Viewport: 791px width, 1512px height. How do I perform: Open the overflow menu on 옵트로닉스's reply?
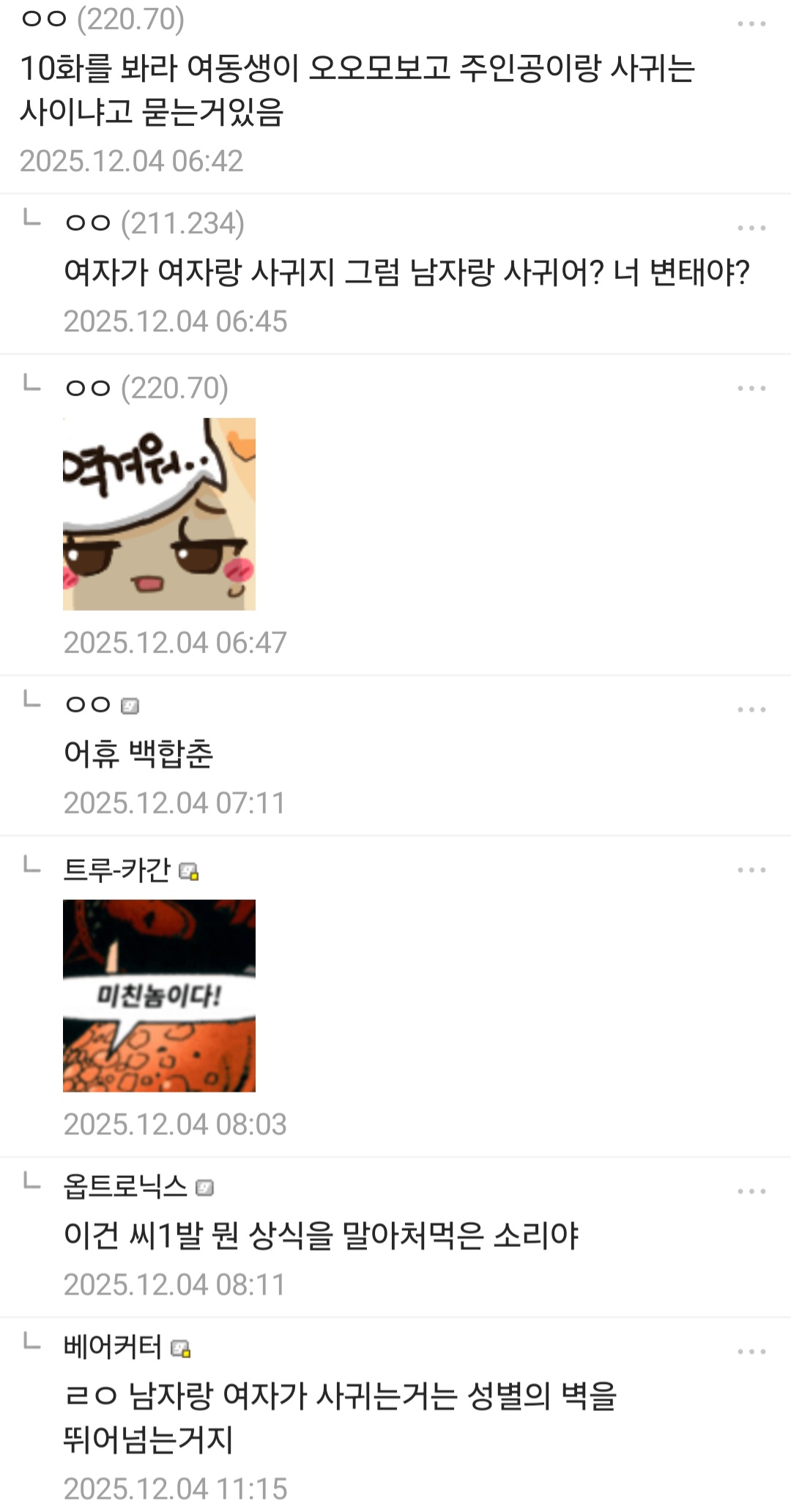751,1191
